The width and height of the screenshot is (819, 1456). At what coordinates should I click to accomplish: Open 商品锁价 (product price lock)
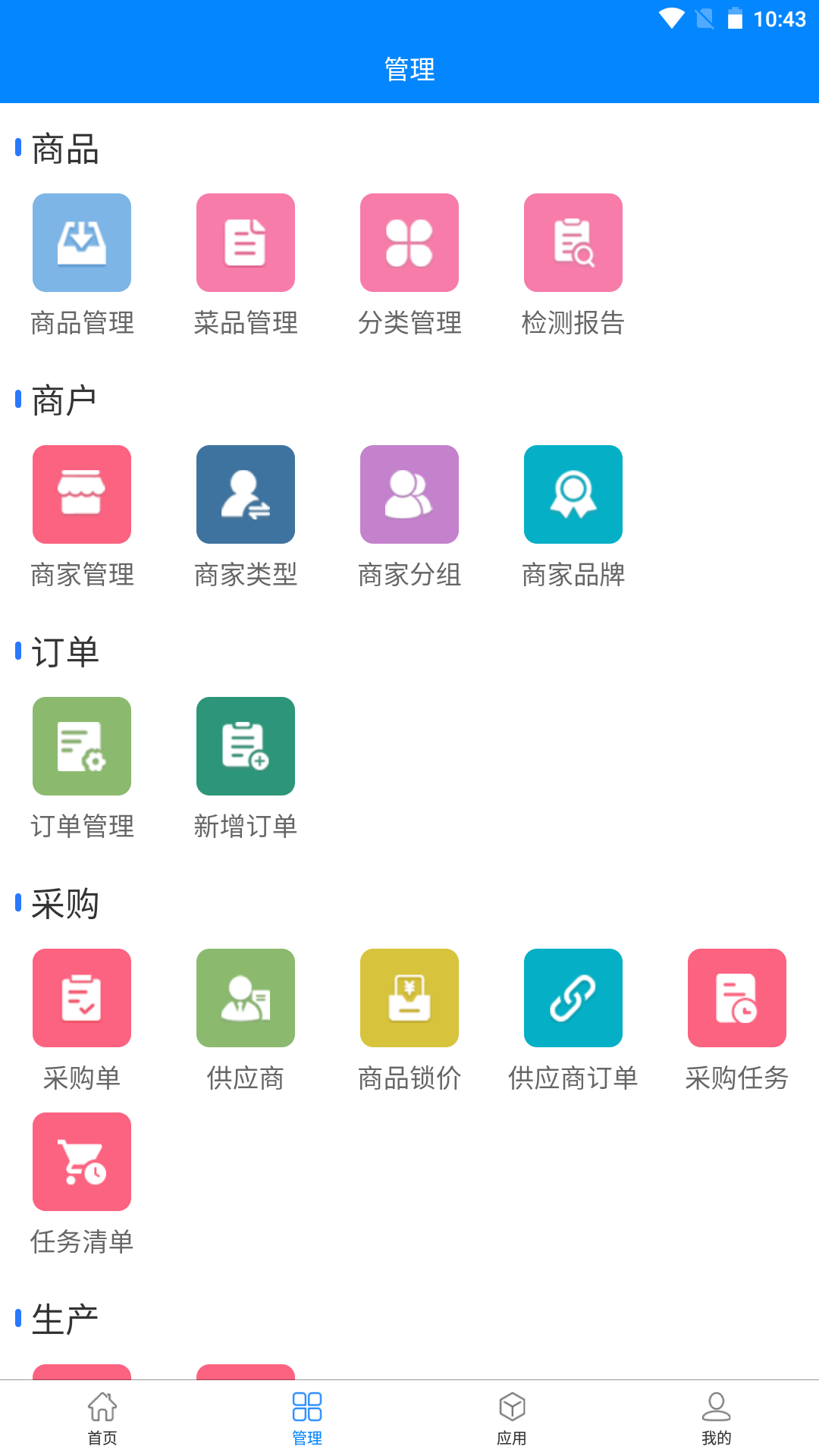click(x=409, y=998)
